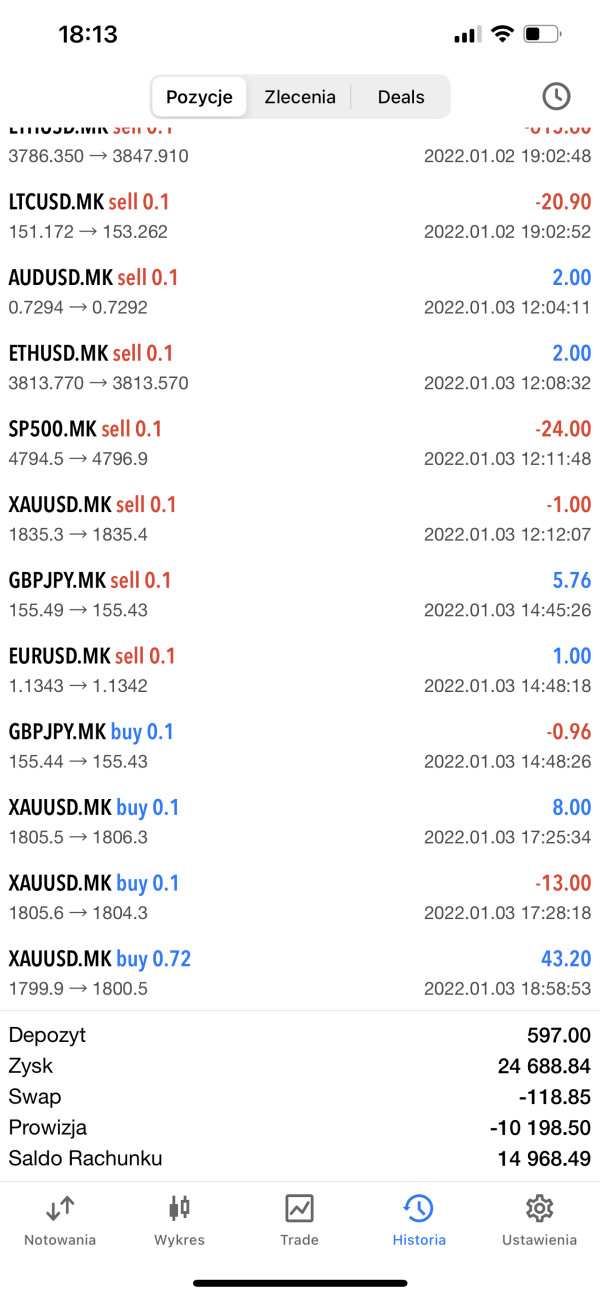Viewport: 600px width, 1298px height.
Task: Open XAUUSD.MK sell 0.1 position
Action: tap(300, 519)
